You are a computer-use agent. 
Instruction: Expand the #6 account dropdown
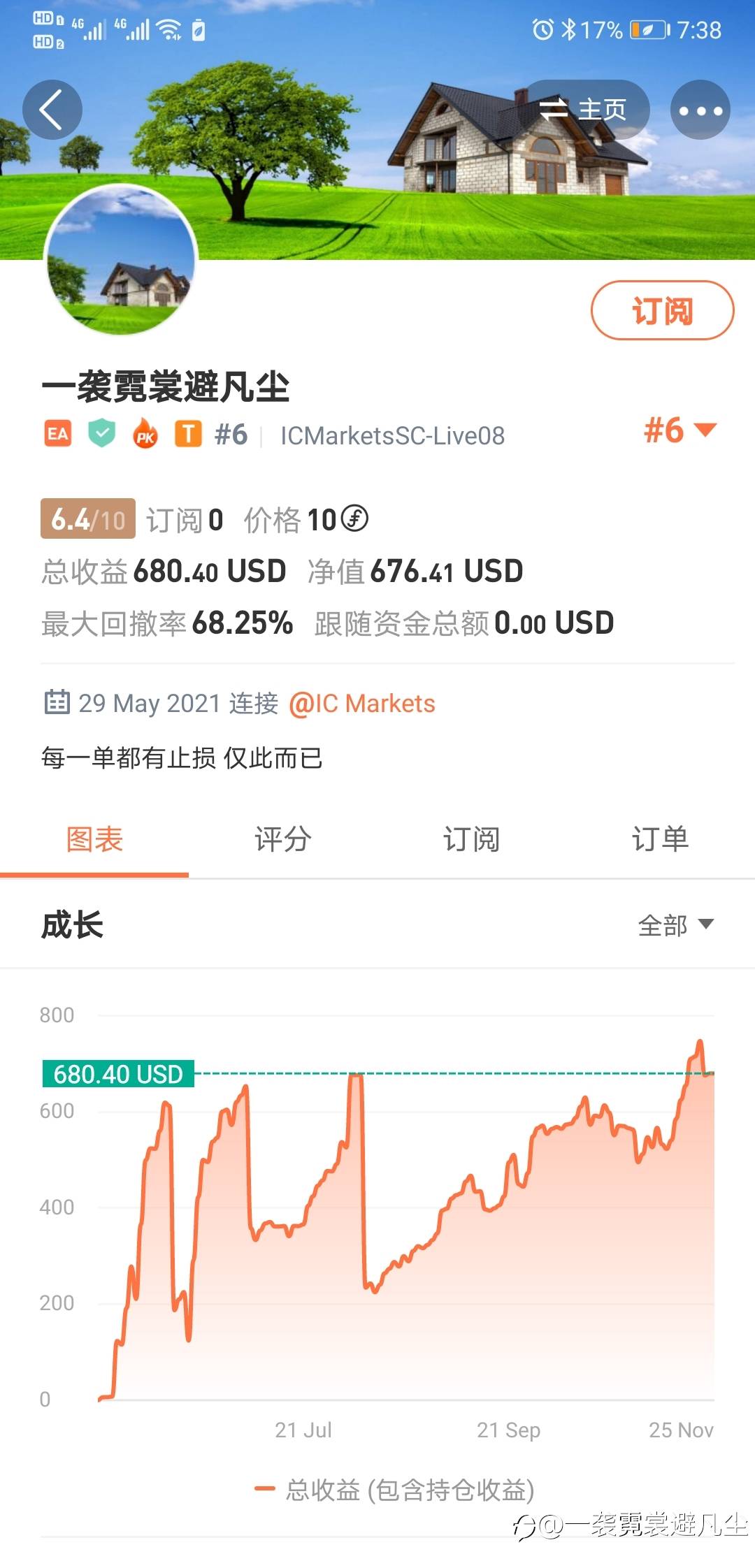click(680, 430)
